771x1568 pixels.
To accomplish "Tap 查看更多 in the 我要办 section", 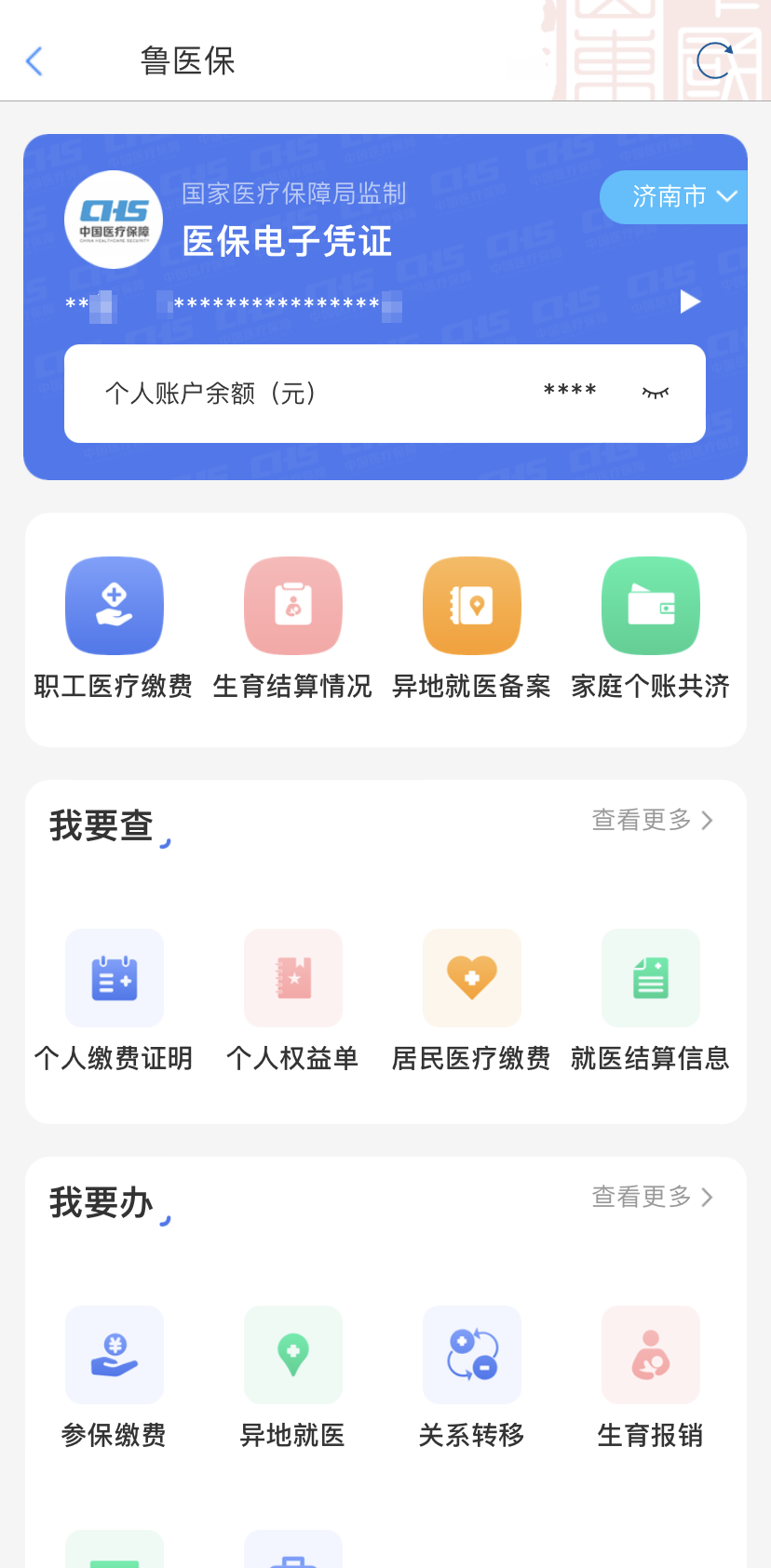I will click(653, 1197).
